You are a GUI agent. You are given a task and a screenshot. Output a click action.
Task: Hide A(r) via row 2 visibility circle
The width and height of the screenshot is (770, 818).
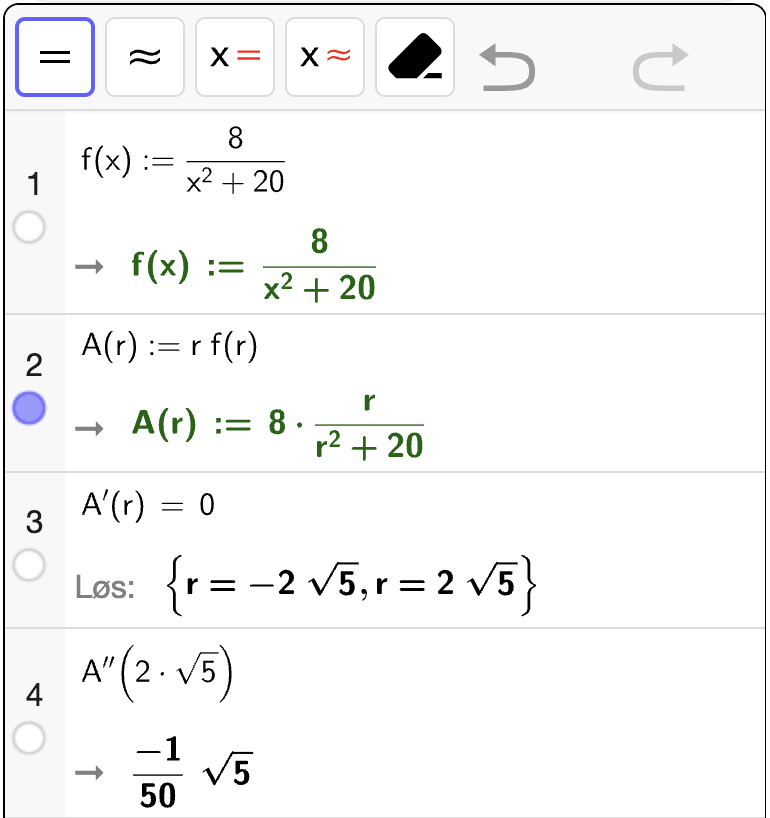(x=30, y=408)
